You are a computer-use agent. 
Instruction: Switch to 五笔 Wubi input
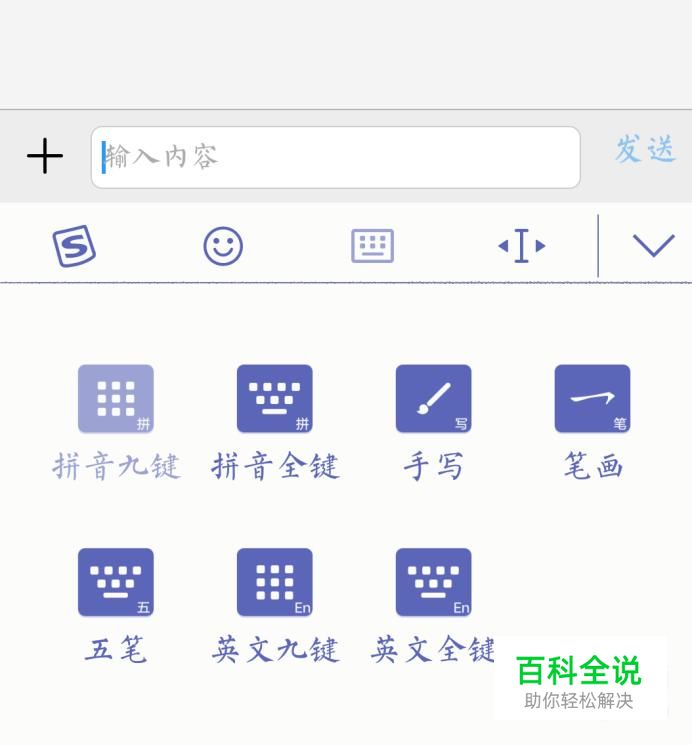(116, 583)
